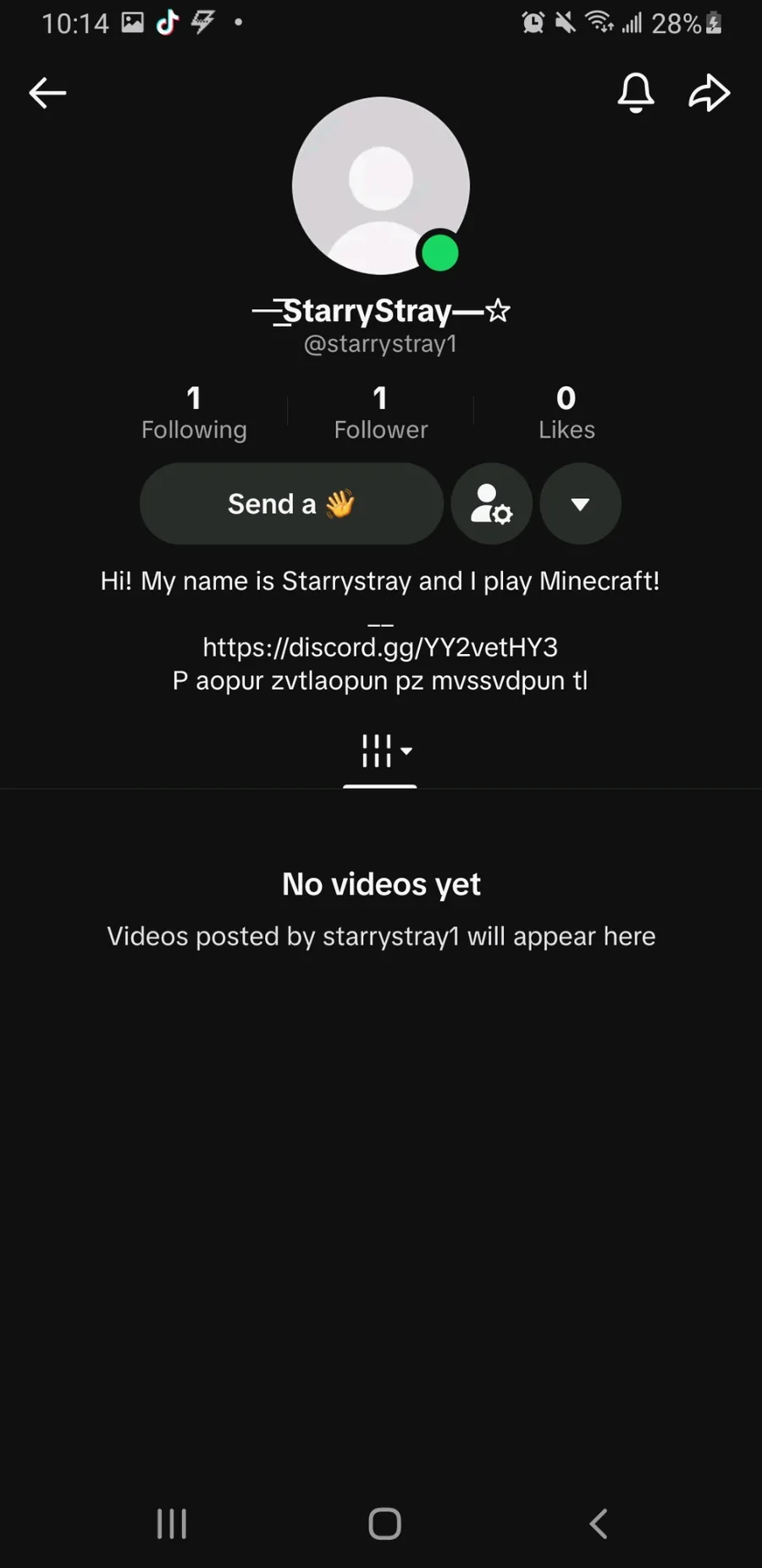This screenshot has width=762, height=1568.
Task: Open the friend settings person-gear icon
Action: coord(491,504)
